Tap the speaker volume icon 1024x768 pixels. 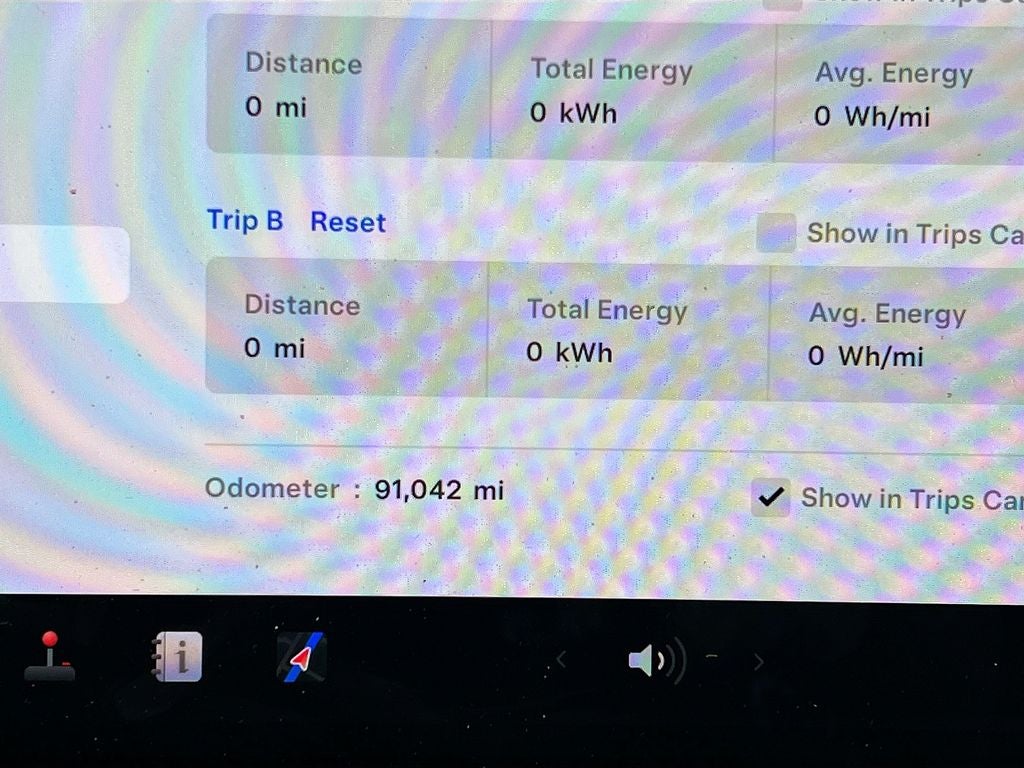click(655, 661)
